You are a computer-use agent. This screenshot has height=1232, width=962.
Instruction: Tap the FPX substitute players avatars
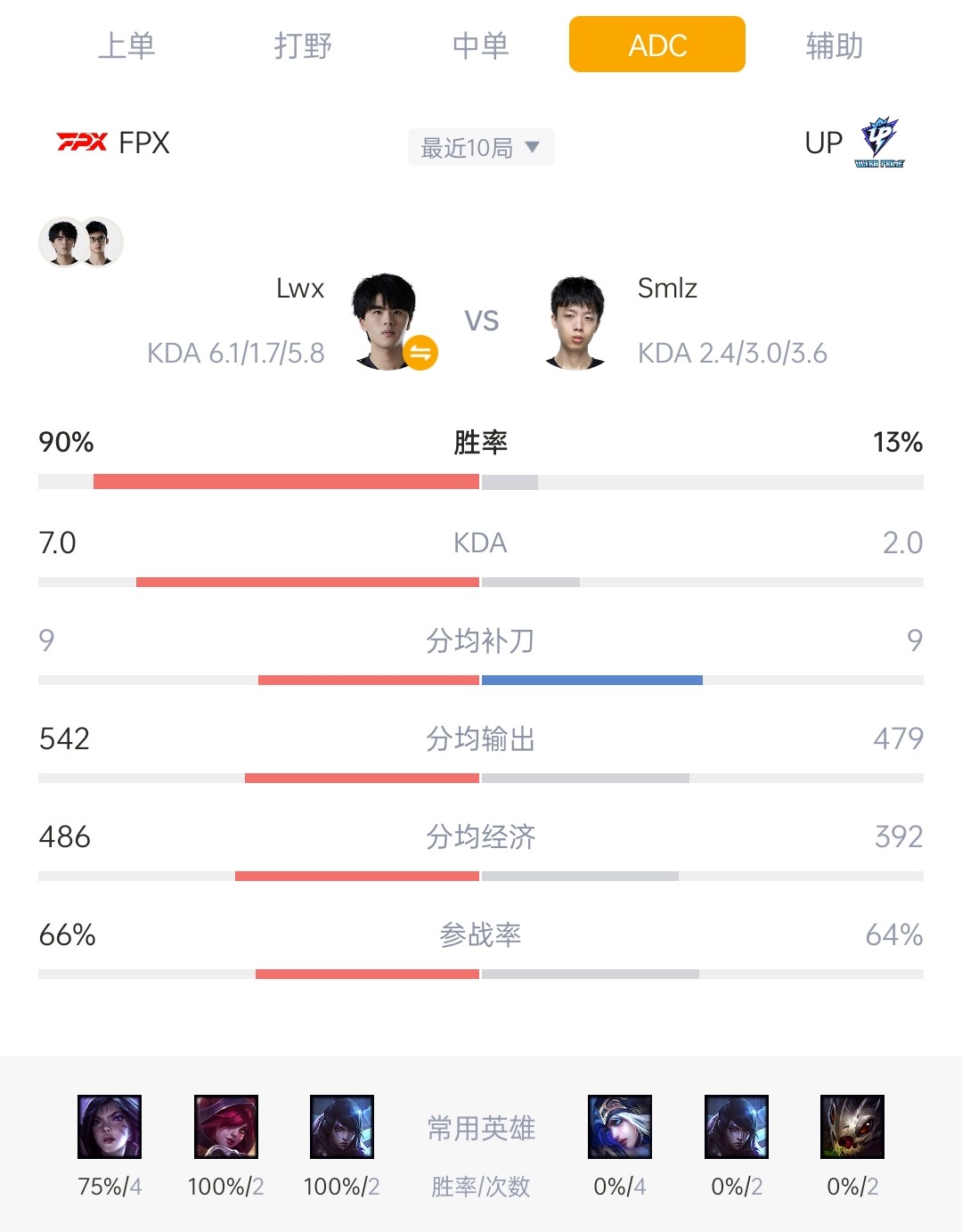[x=81, y=242]
